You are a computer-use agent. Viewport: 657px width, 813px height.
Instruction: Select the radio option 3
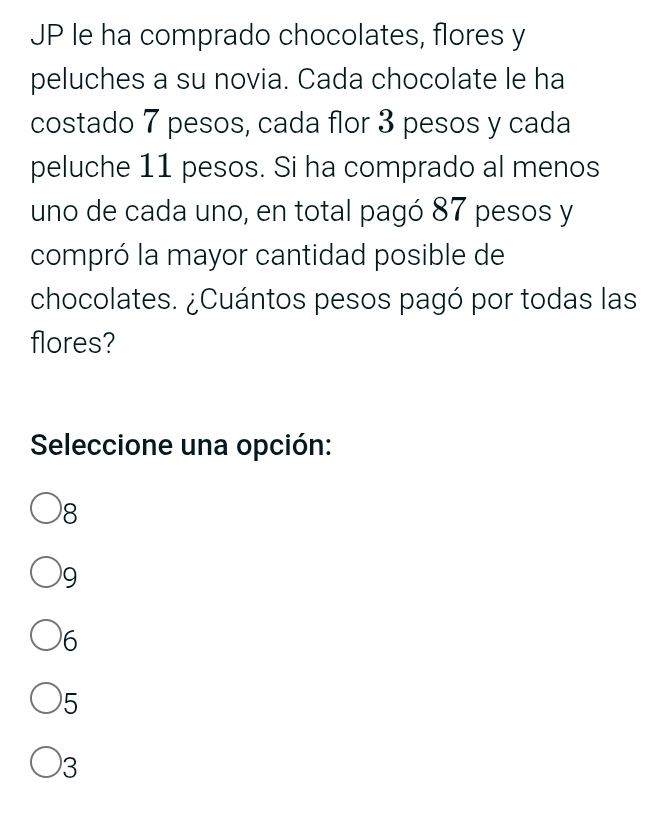coord(47,764)
